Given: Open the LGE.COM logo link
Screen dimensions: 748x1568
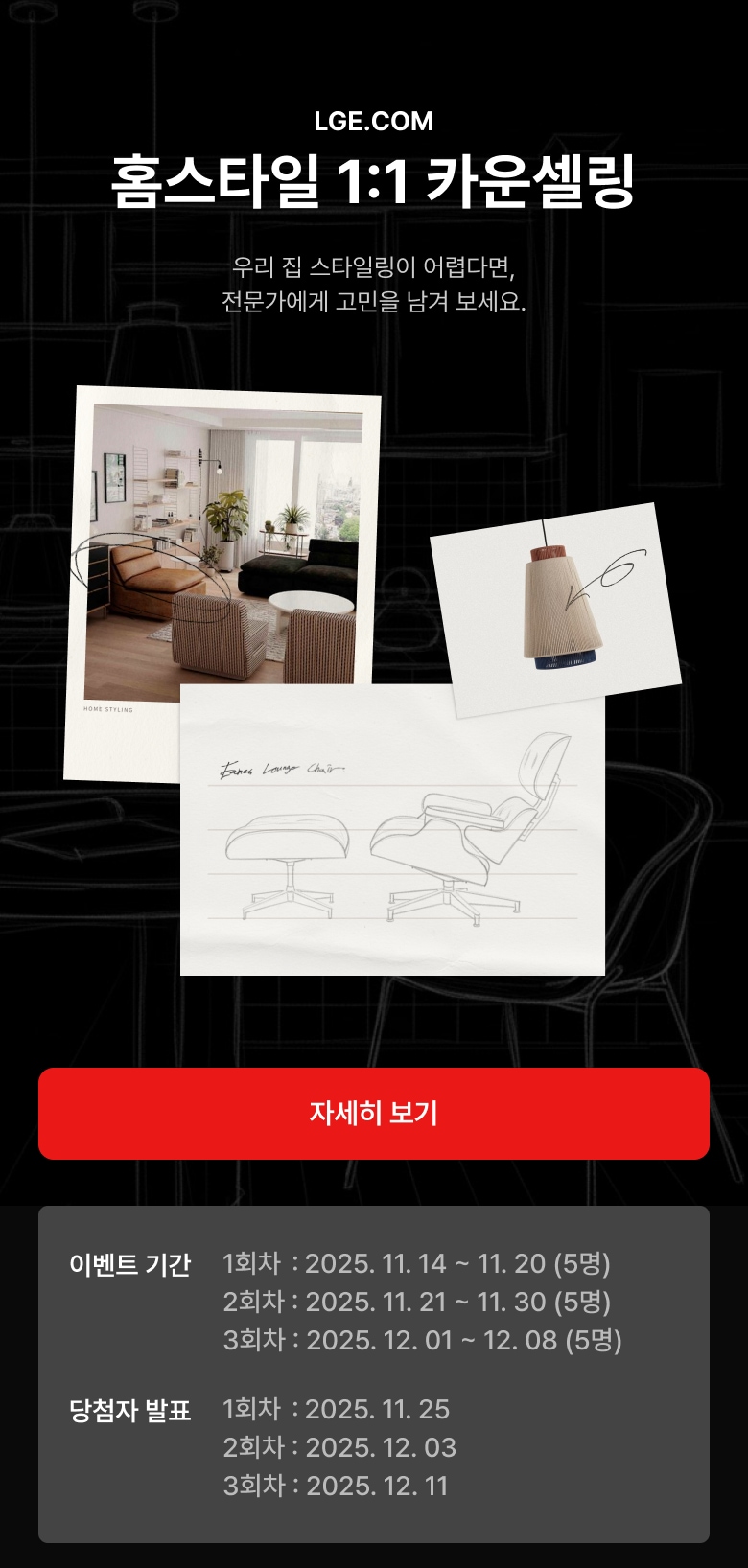Looking at the screenshot, I should [x=373, y=121].
